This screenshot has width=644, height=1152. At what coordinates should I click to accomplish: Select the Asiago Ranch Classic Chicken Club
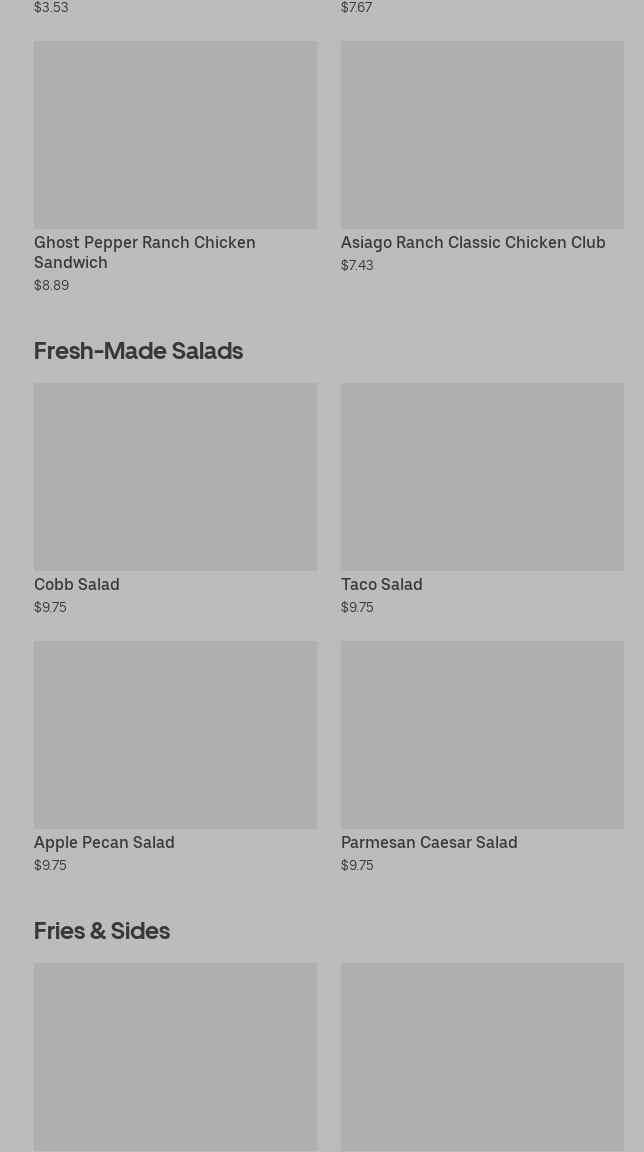pyautogui.click(x=482, y=157)
